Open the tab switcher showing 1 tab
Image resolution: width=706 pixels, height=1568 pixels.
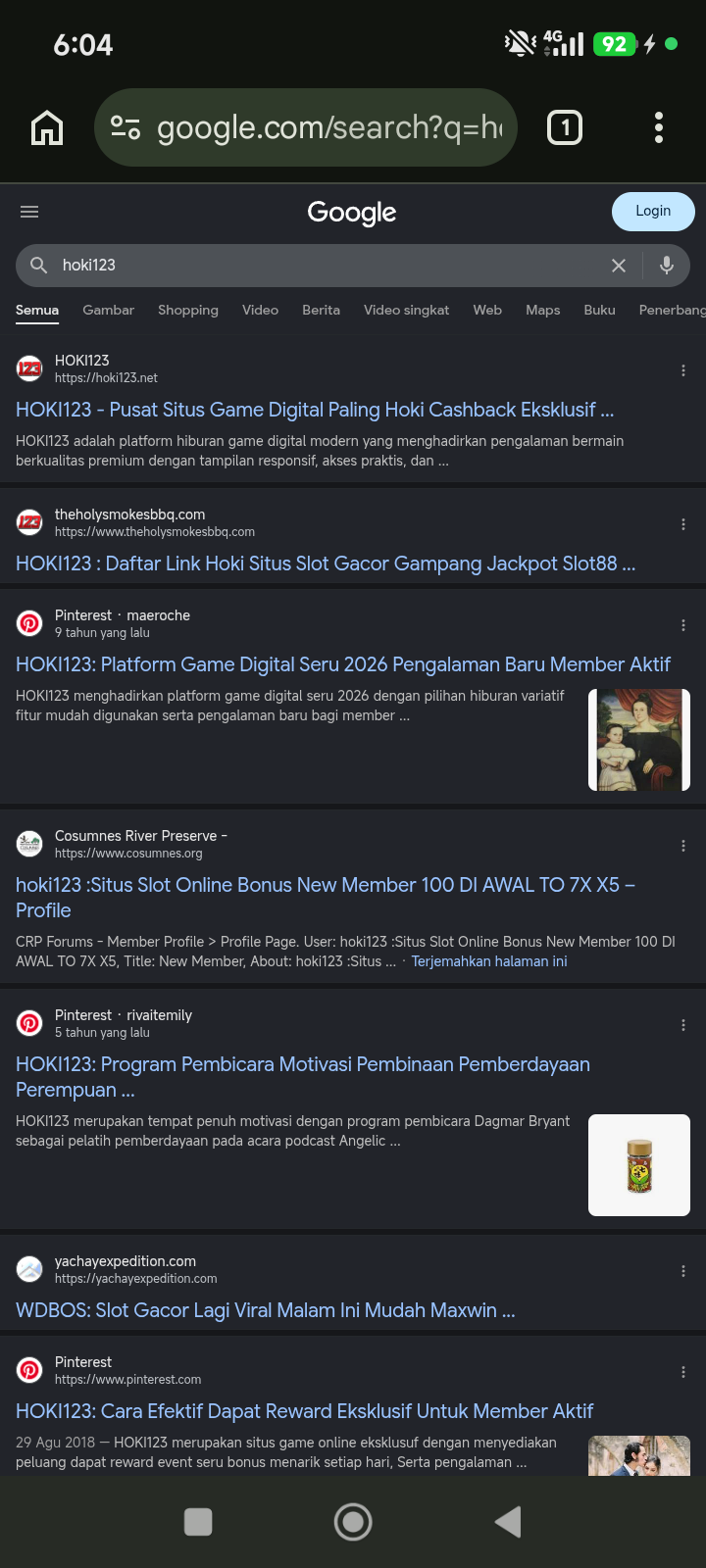coord(565,127)
